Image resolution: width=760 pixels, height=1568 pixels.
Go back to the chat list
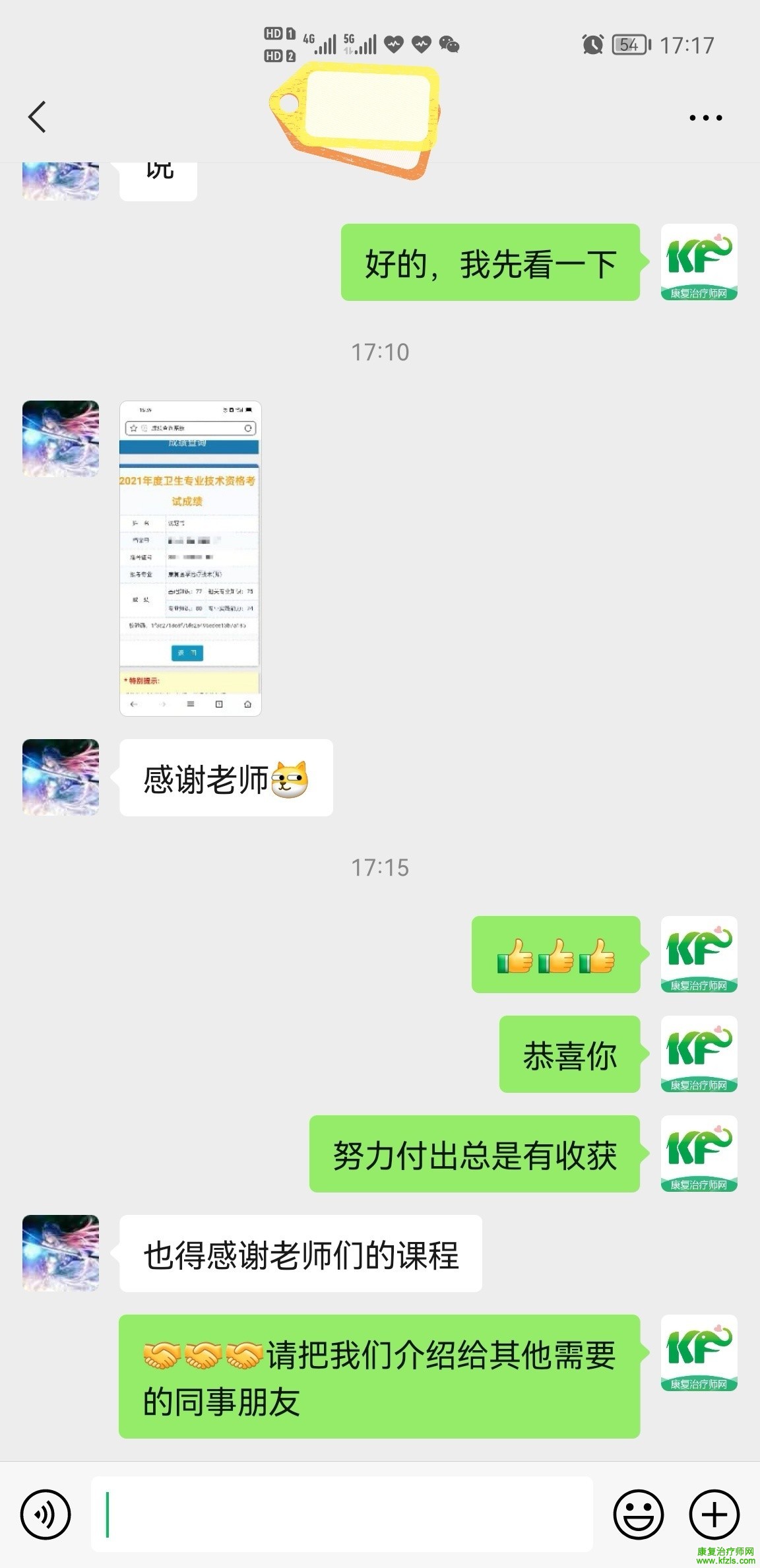point(38,117)
